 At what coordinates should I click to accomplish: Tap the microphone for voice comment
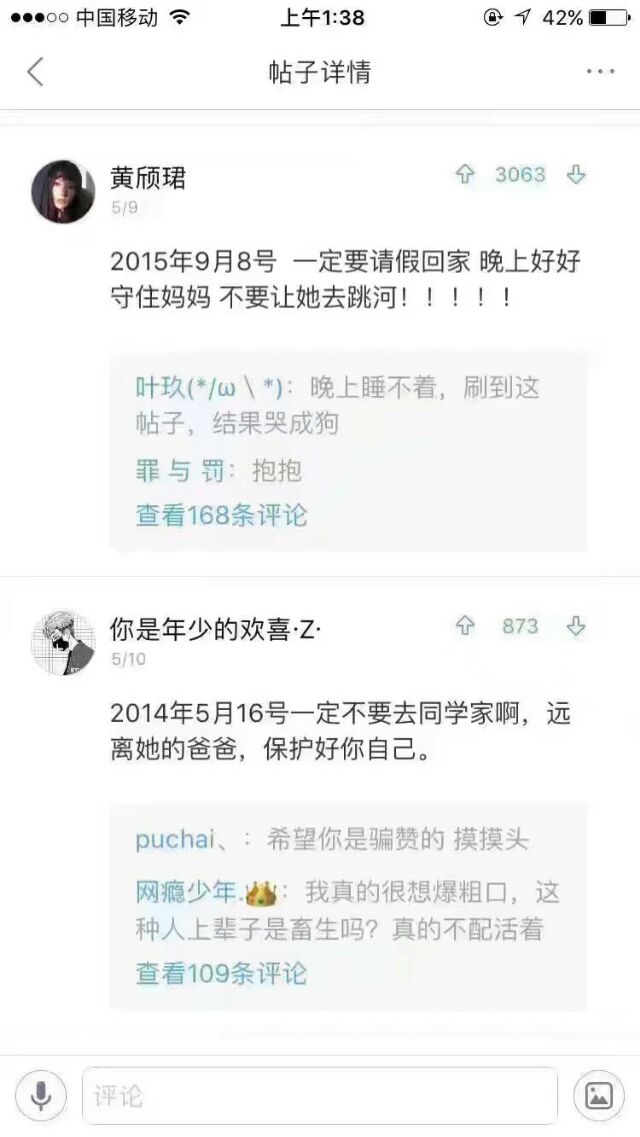point(41,1095)
